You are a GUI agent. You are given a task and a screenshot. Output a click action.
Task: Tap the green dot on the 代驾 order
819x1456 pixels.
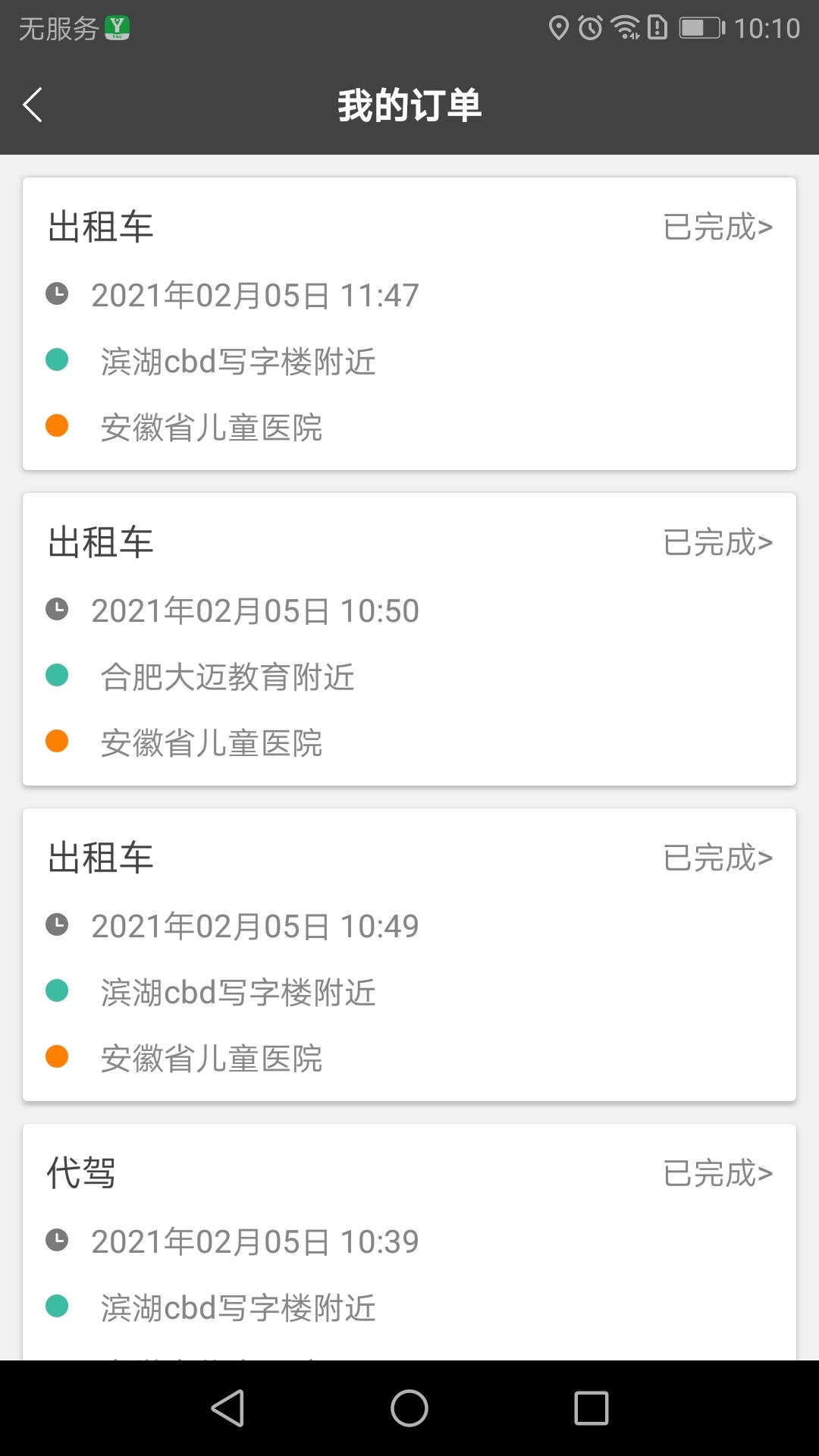point(56,1304)
